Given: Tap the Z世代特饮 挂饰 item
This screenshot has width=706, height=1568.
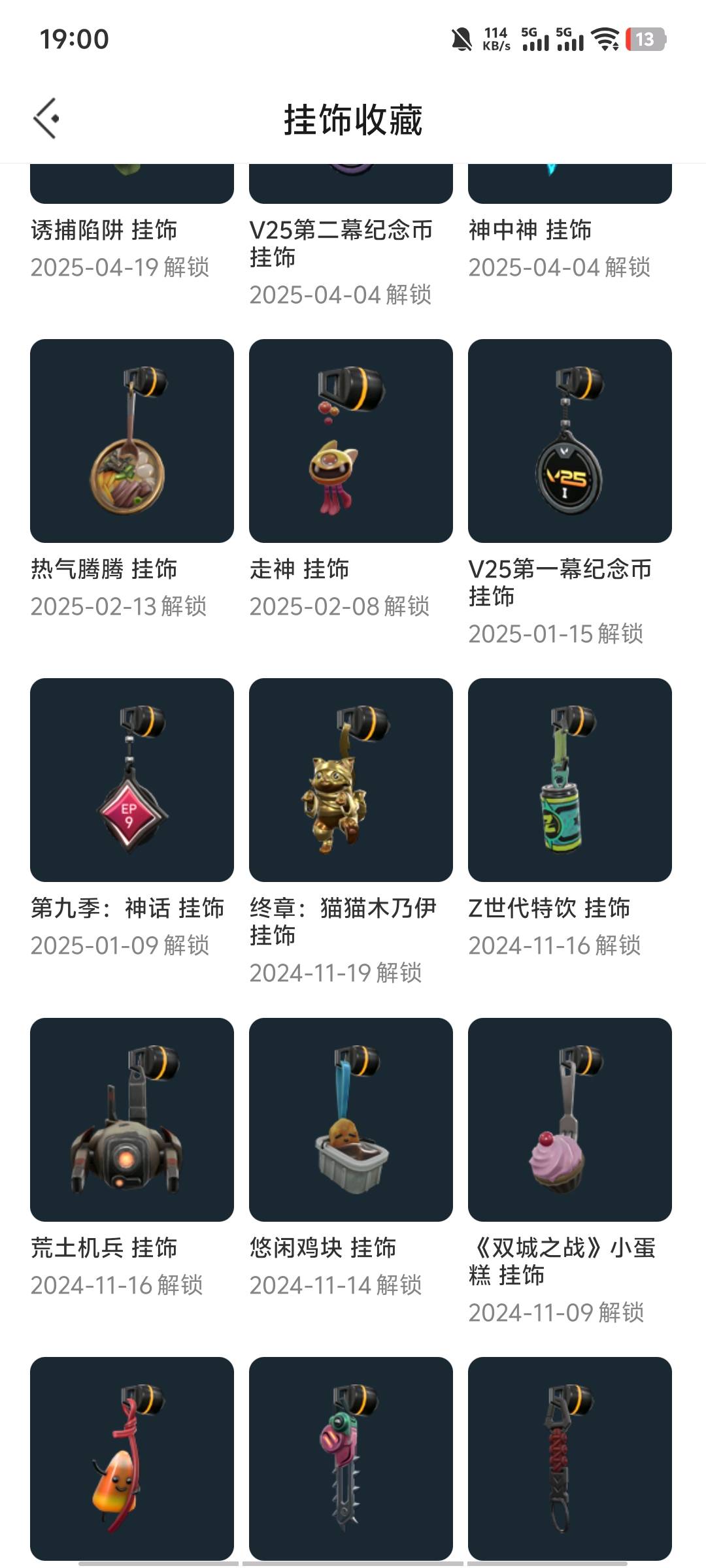Looking at the screenshot, I should click(570, 780).
